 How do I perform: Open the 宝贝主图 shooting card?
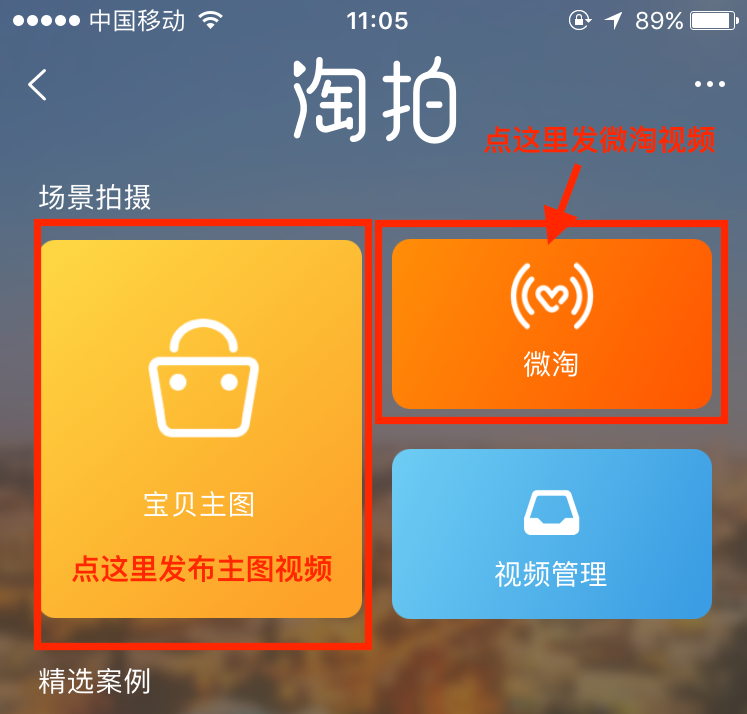[x=201, y=428]
